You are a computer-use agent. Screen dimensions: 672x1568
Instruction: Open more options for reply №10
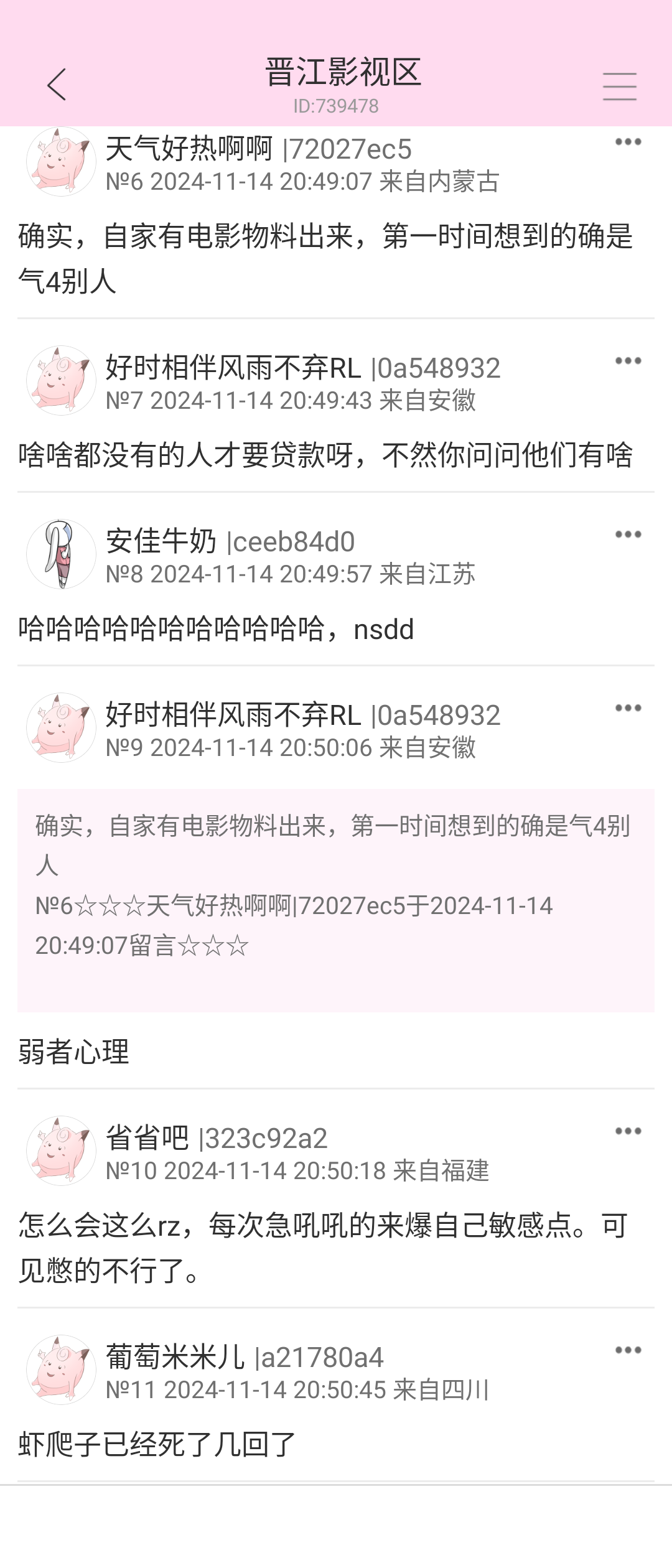[x=628, y=1131]
